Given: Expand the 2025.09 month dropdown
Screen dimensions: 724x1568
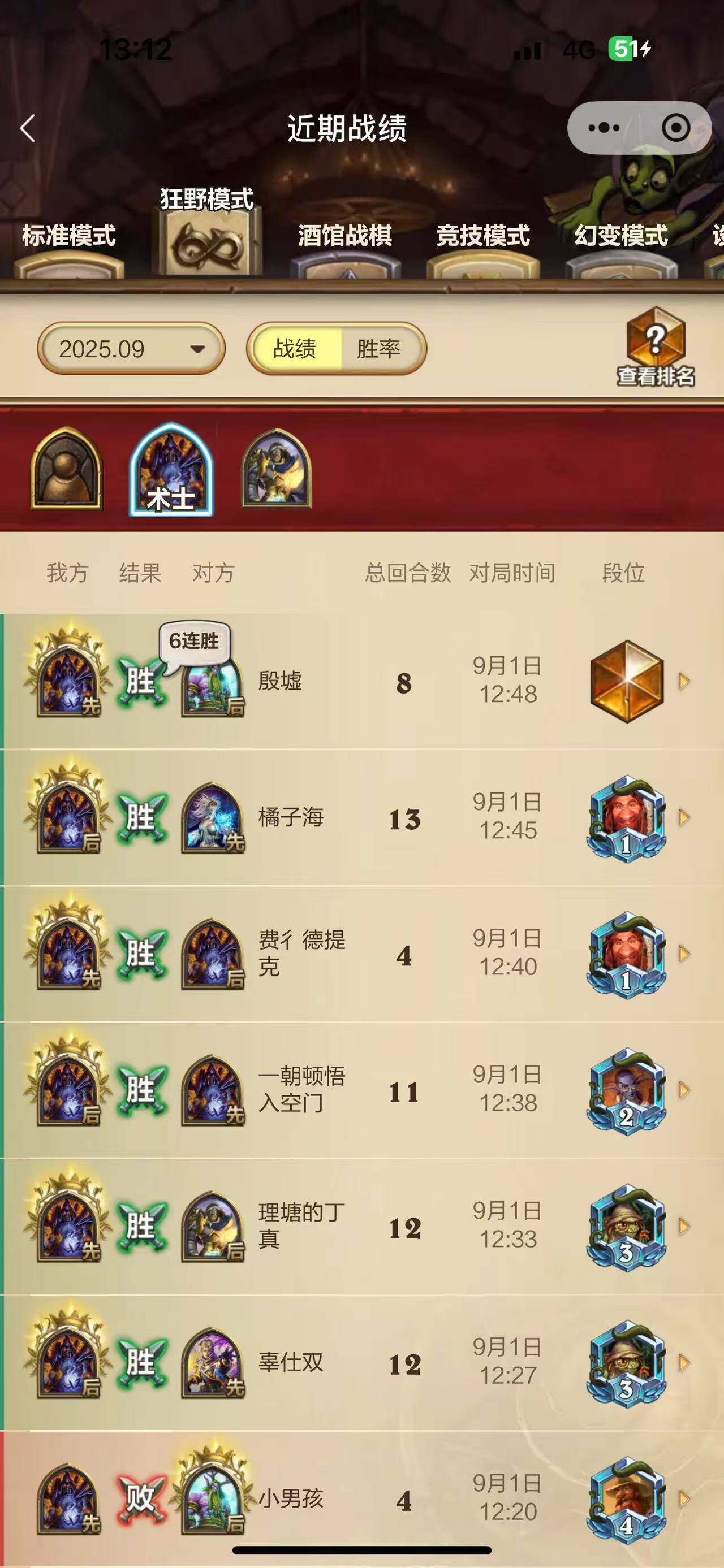Looking at the screenshot, I should pos(131,349).
